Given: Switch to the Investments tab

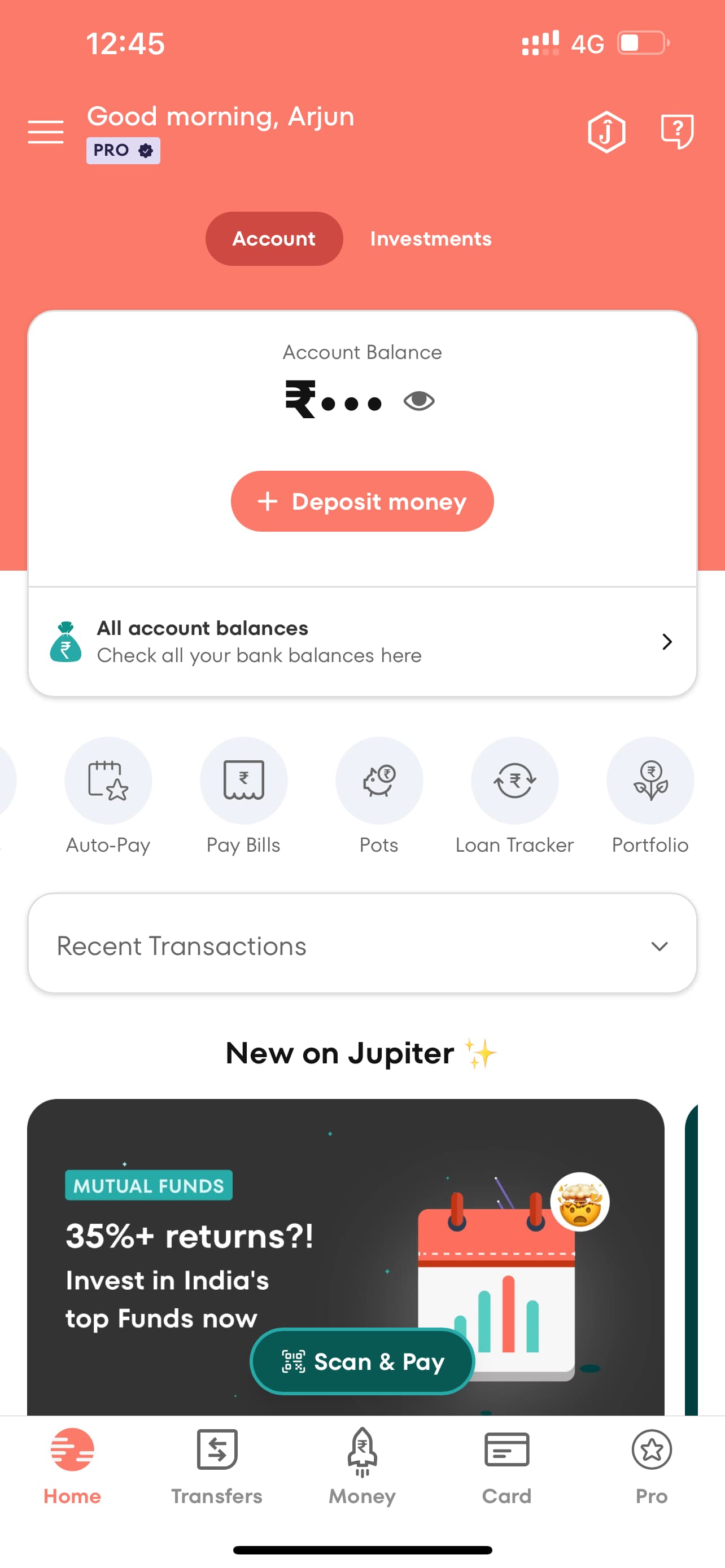Looking at the screenshot, I should pos(430,239).
